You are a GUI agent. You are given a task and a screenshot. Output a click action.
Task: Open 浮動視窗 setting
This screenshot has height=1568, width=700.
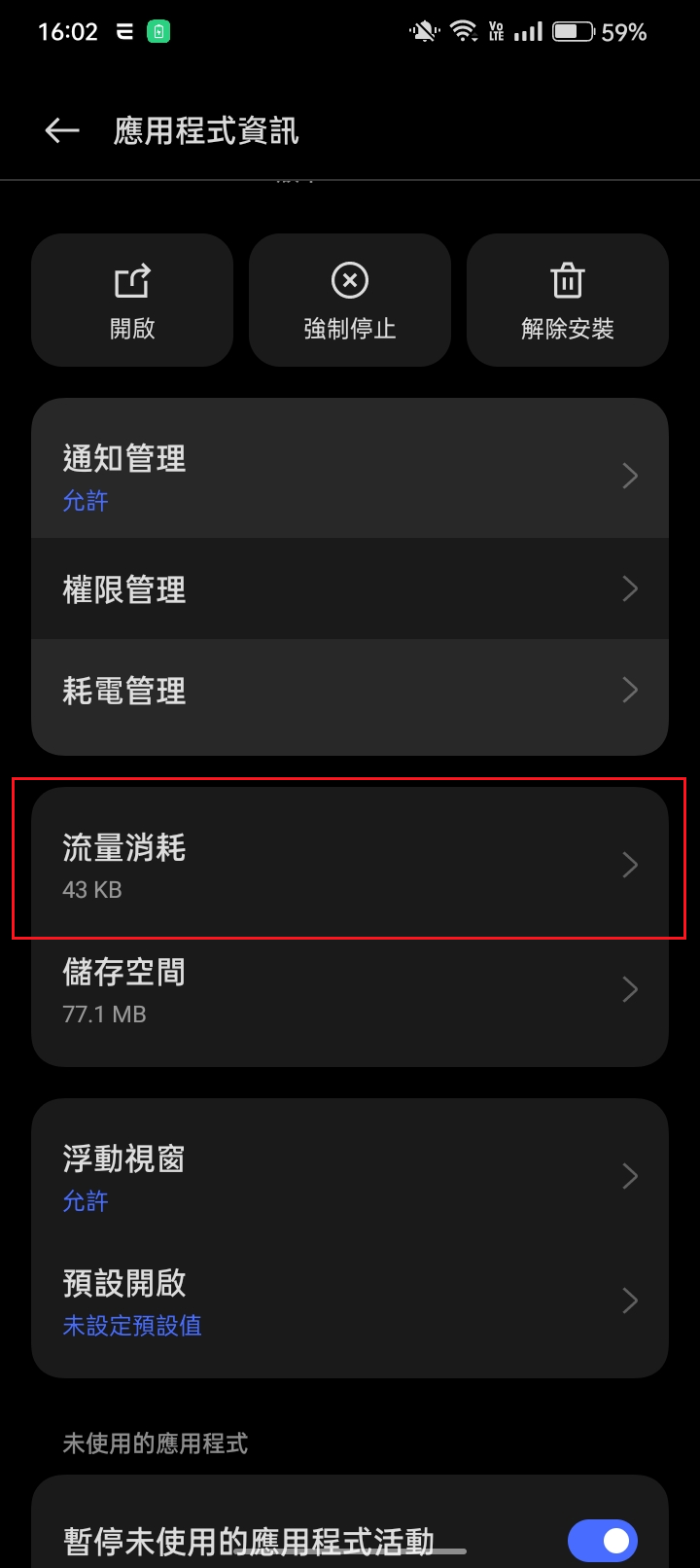pyautogui.click(x=350, y=1176)
